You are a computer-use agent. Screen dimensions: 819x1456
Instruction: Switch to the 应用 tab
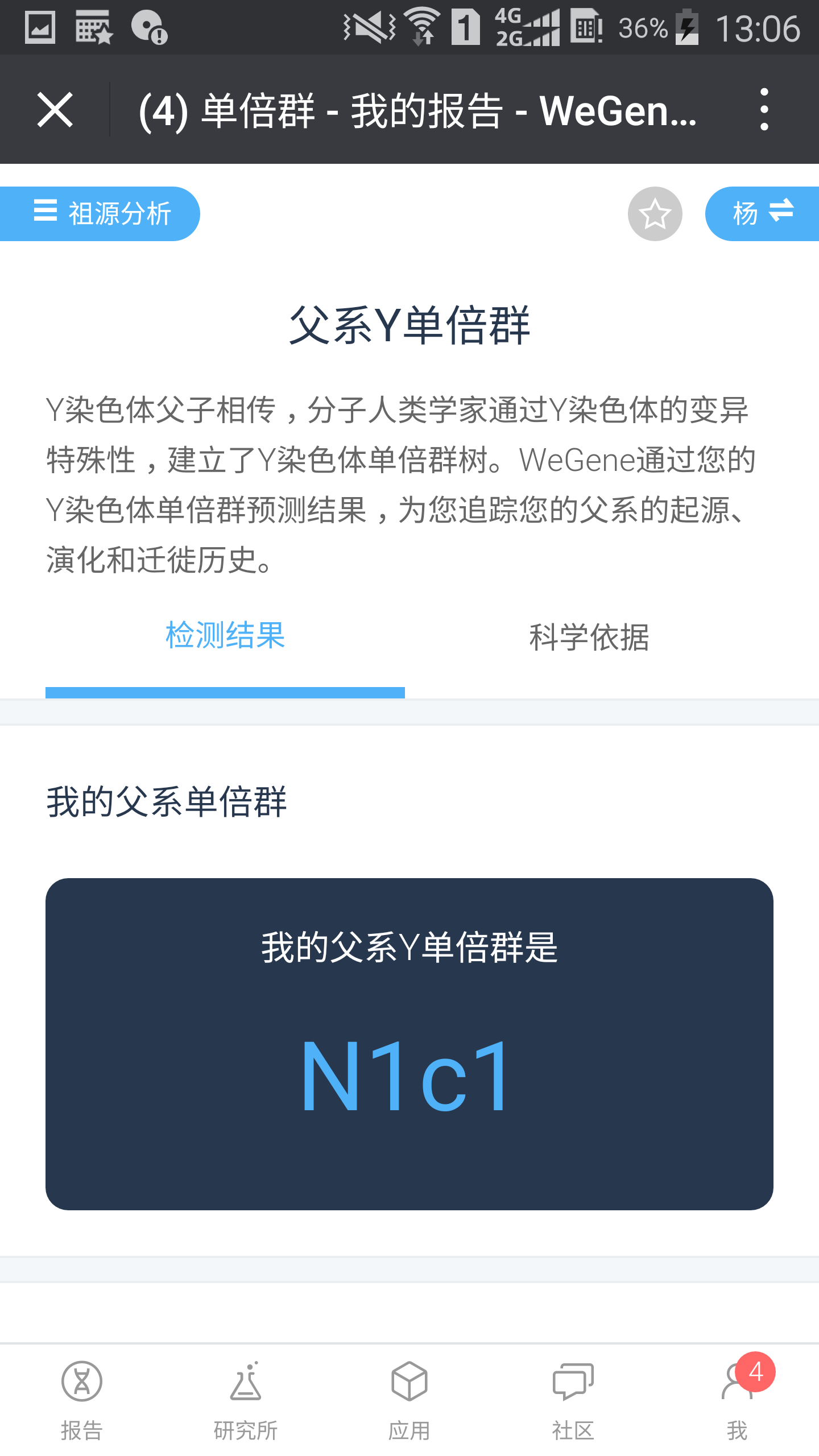(x=409, y=1400)
